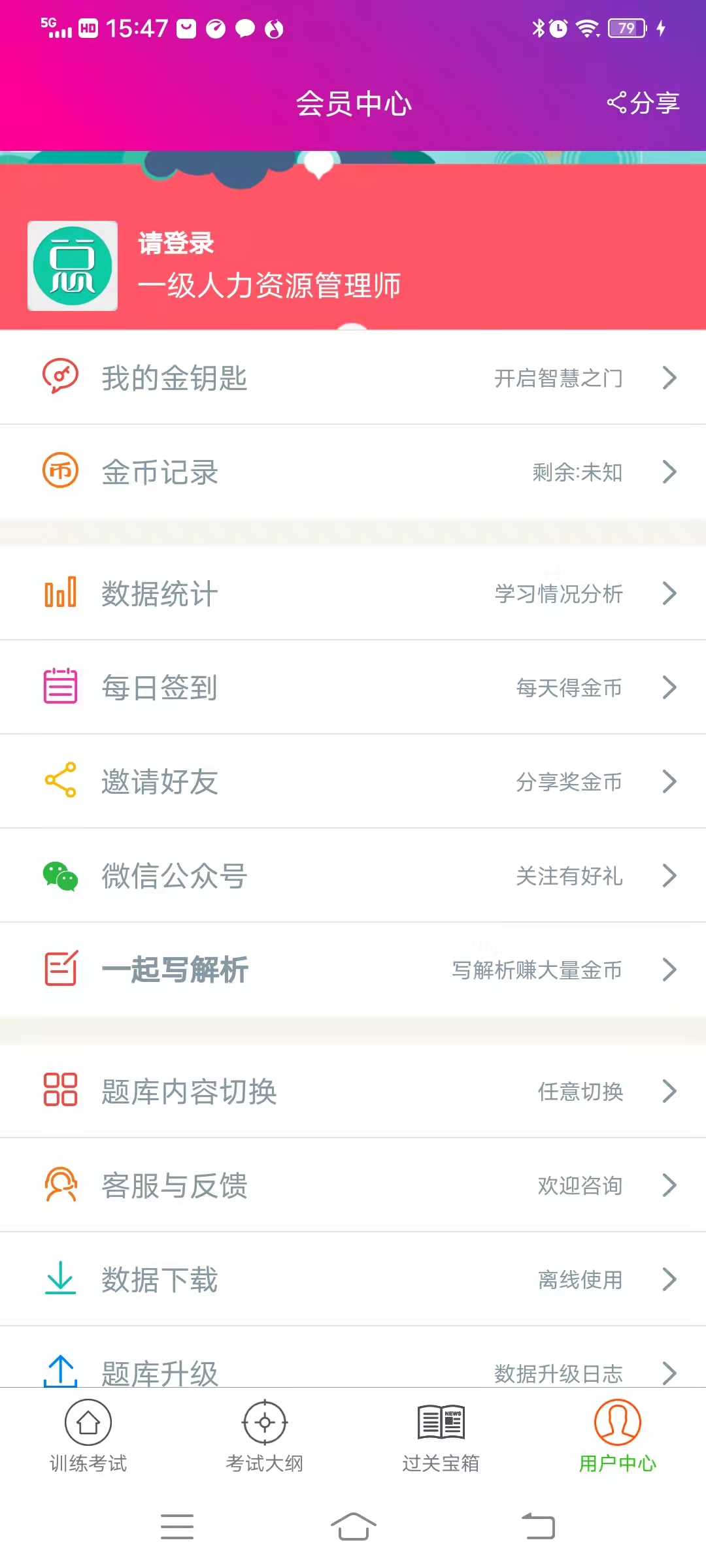This screenshot has height=1568, width=706.
Task: Tap the profile avatar image
Action: [73, 266]
